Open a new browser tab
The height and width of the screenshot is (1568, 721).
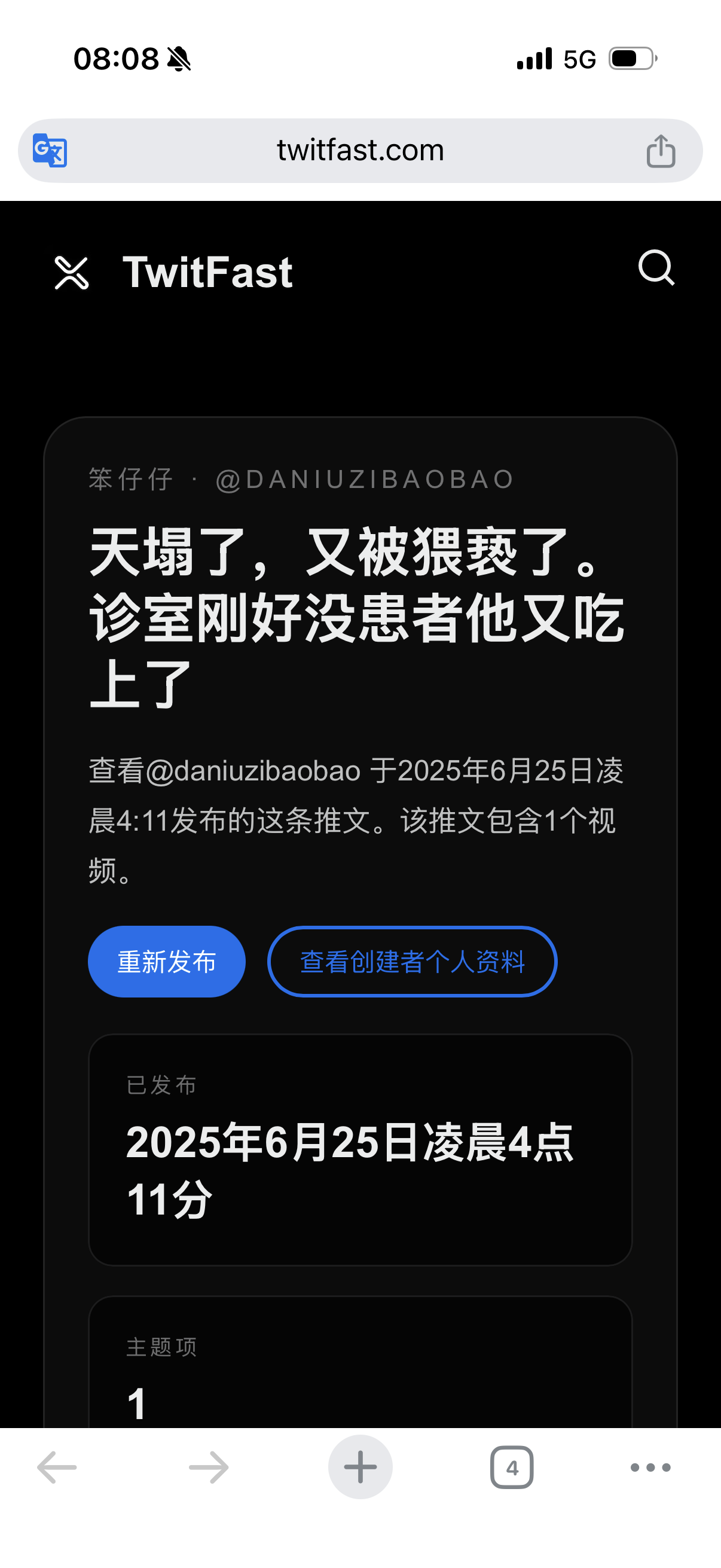360,1468
